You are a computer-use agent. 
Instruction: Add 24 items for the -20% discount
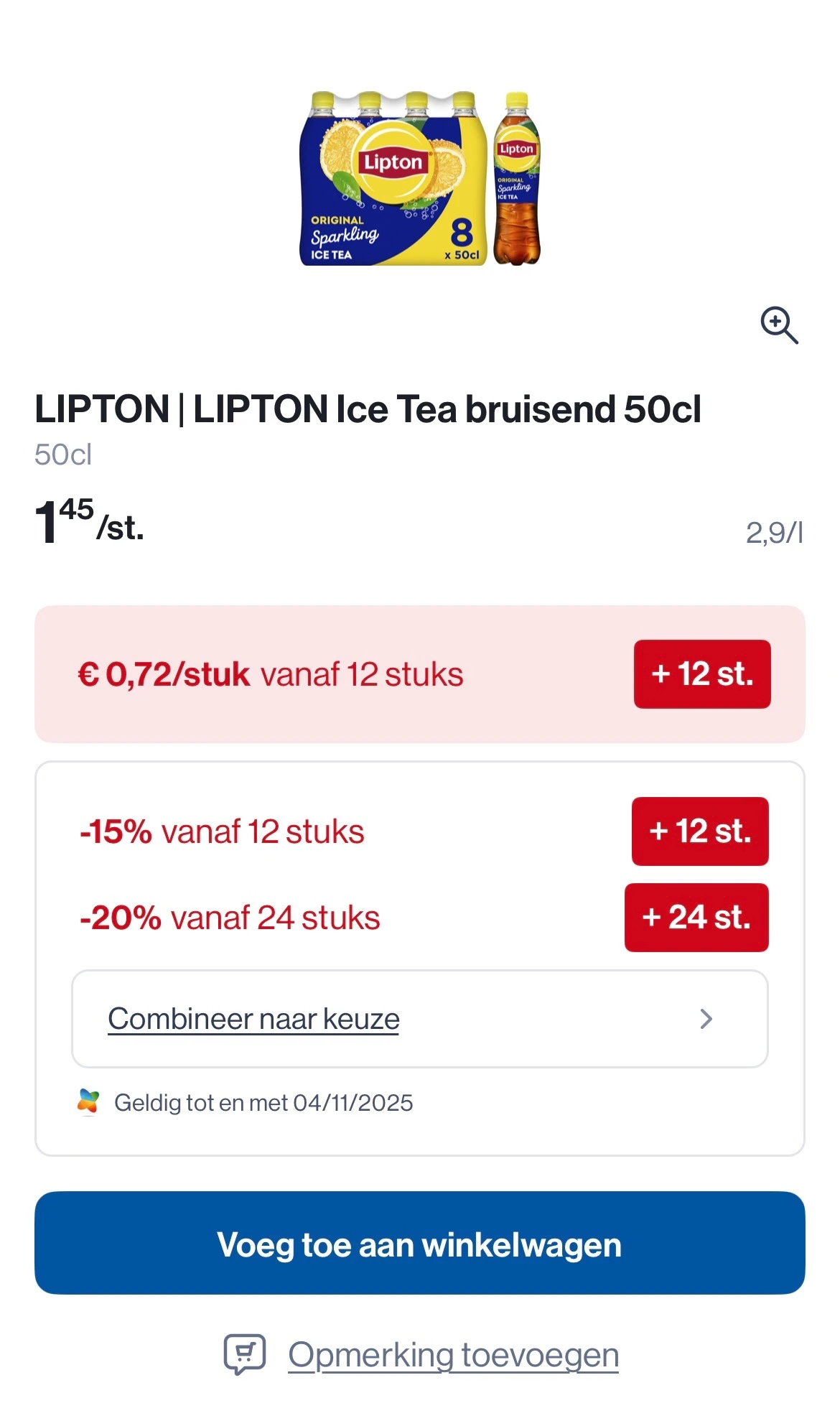pyautogui.click(x=697, y=917)
